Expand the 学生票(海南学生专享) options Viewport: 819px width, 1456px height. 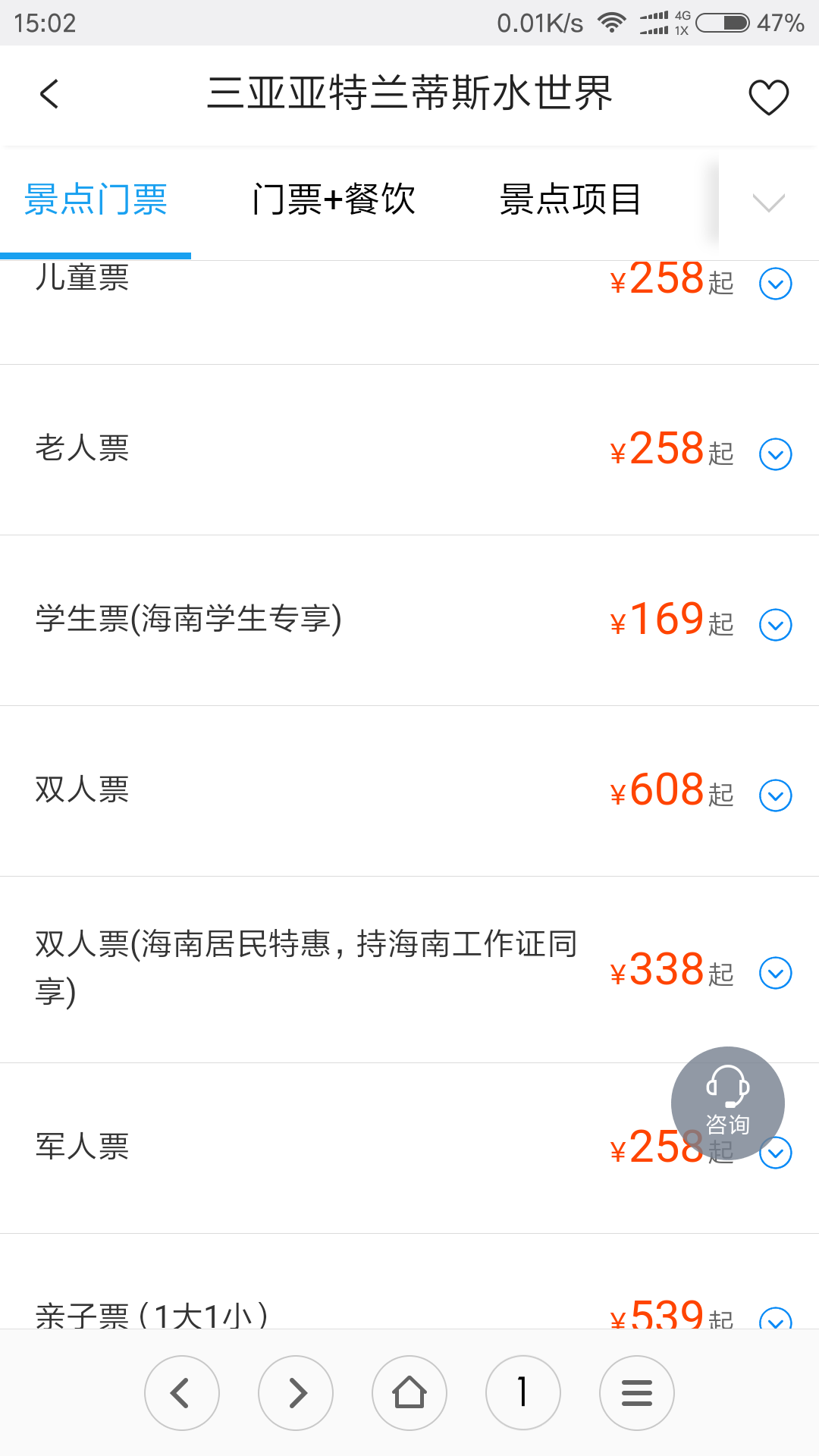coord(776,625)
